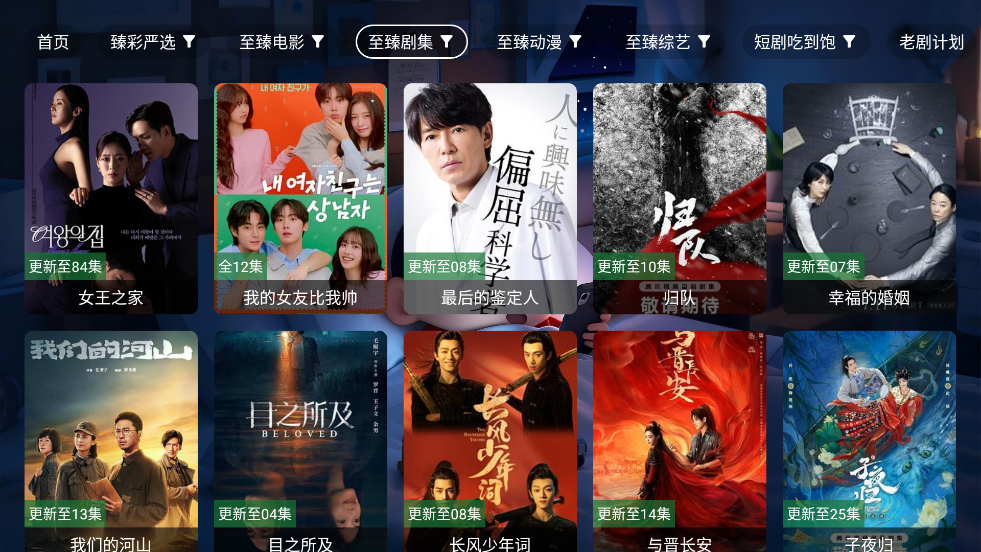
Task: Go to 短剧吃到饱 tab
Action: coord(805,42)
